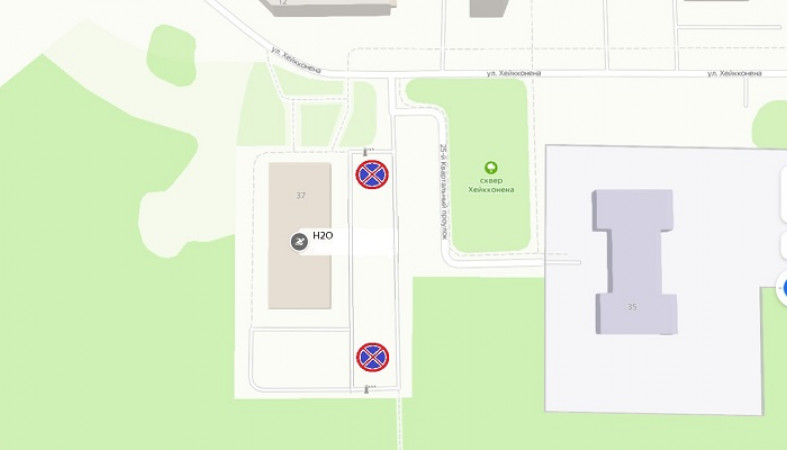The image size is (787, 450).
Task: Open the H2O place marker
Action: pos(300,241)
